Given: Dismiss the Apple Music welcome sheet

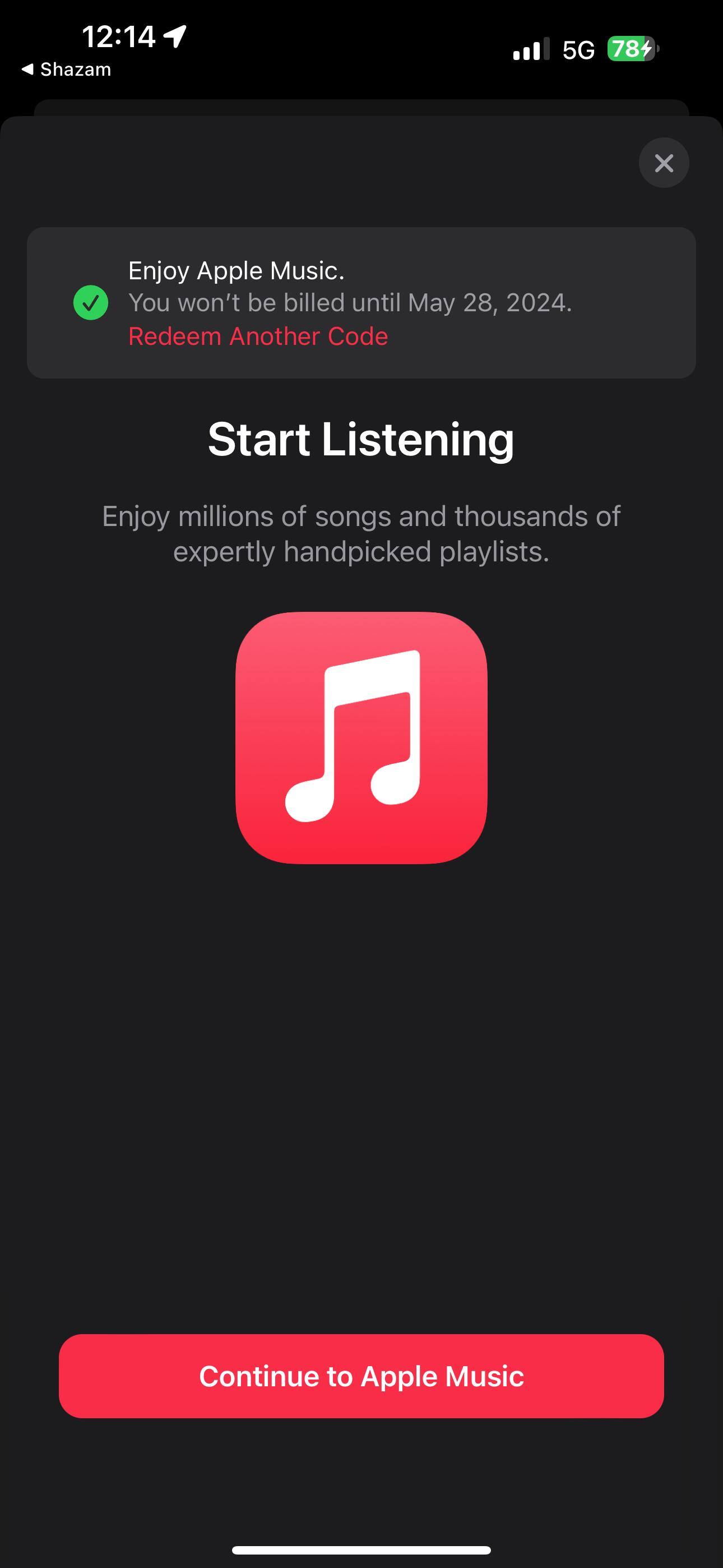Looking at the screenshot, I should click(x=664, y=163).
